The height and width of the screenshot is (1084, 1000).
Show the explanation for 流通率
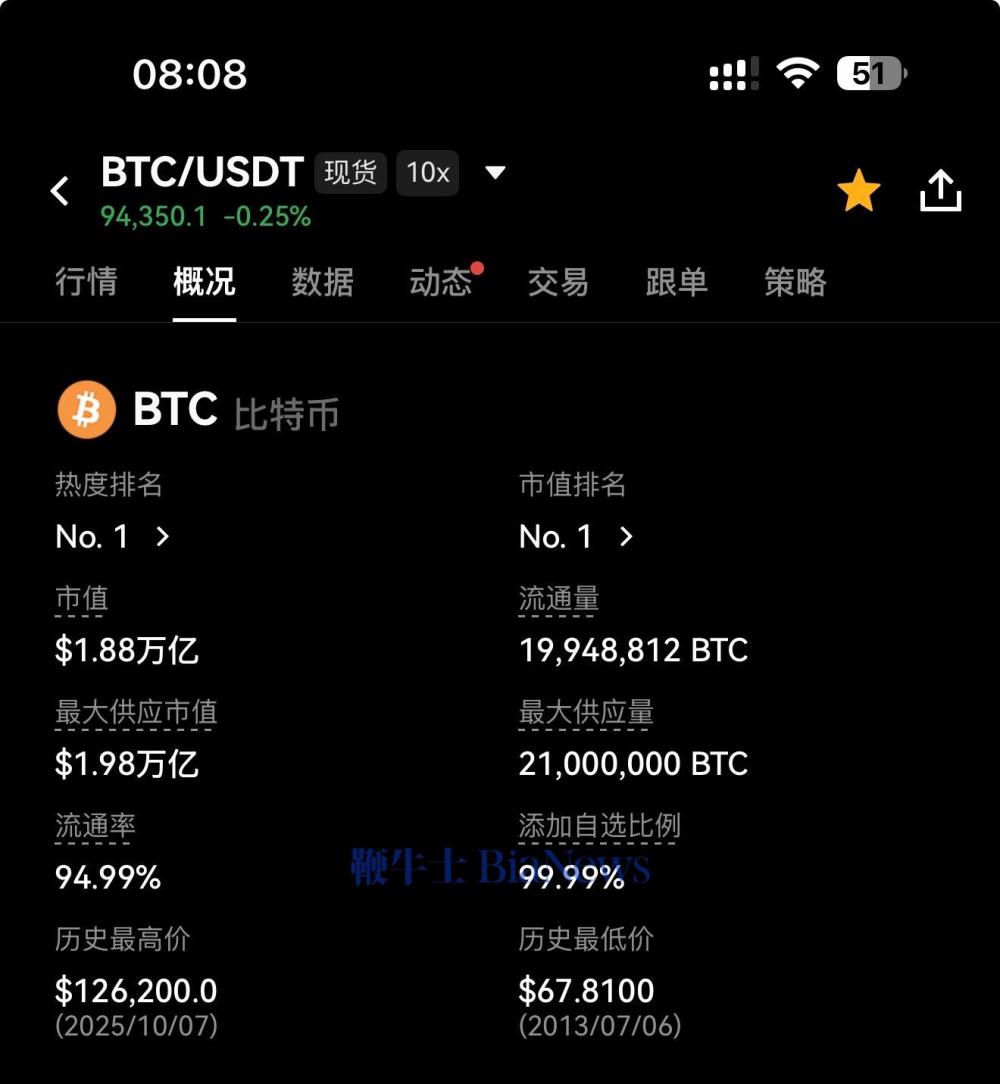95,826
